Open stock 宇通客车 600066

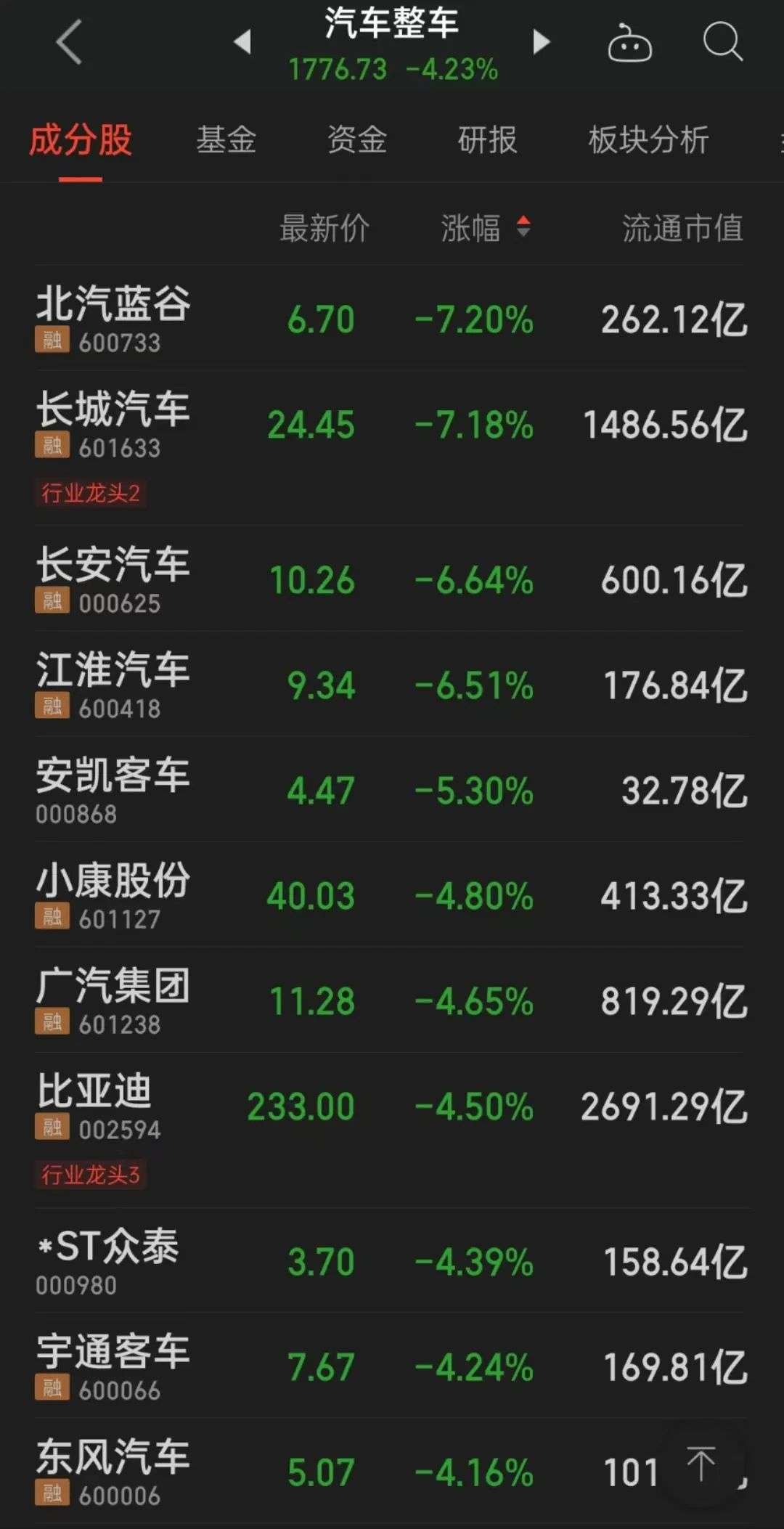pos(392,1366)
